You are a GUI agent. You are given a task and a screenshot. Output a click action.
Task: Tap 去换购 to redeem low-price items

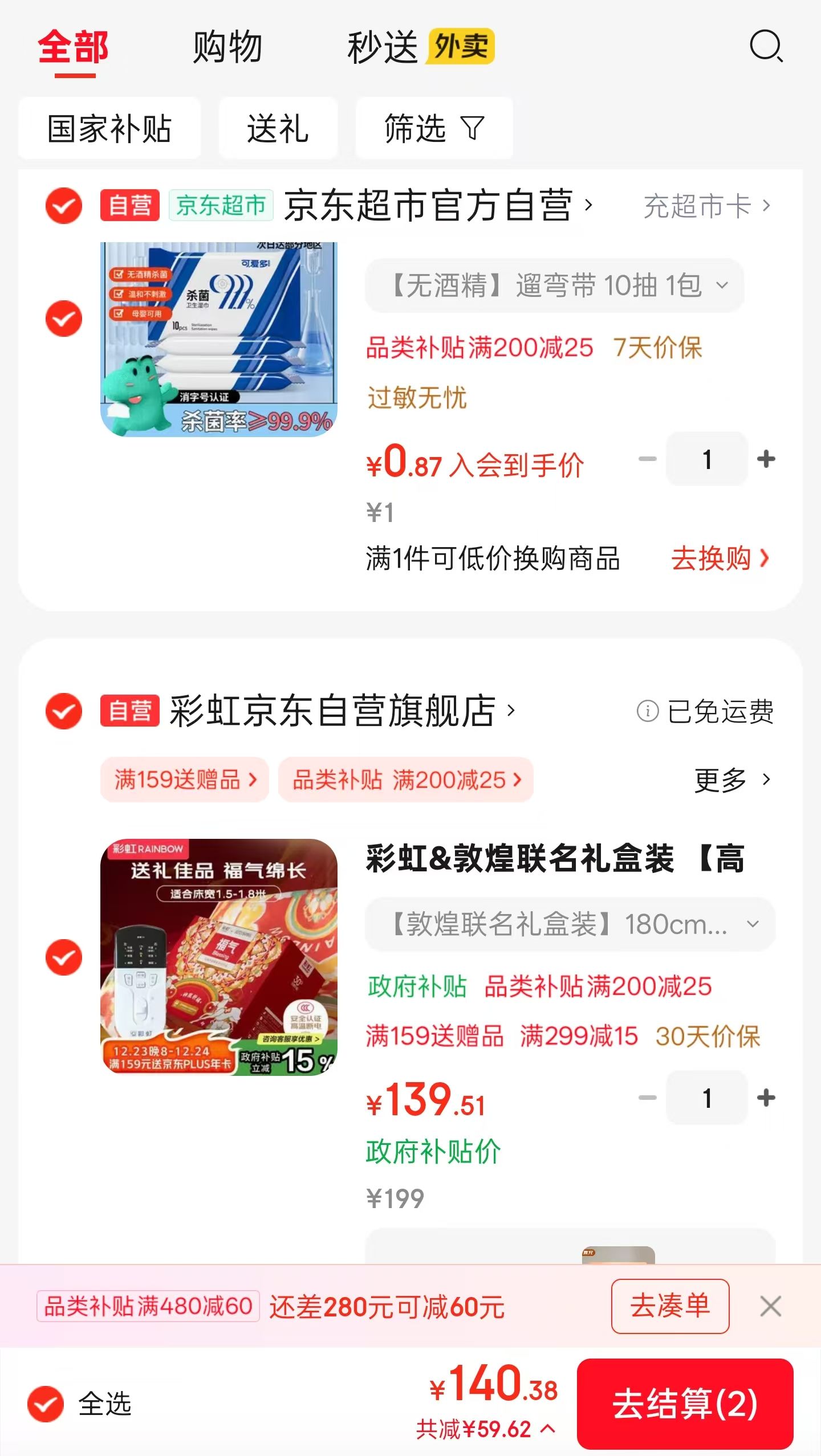tap(720, 558)
